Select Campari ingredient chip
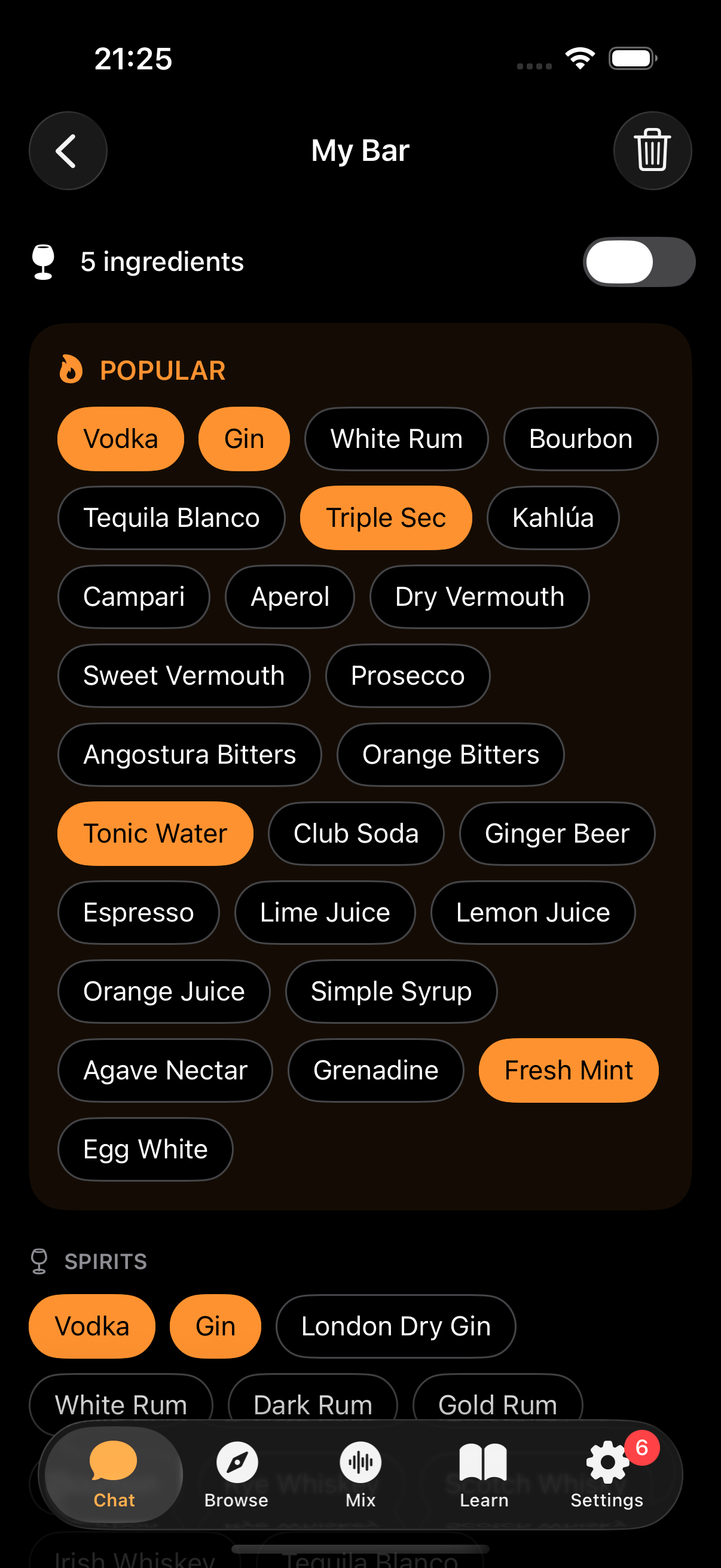This screenshot has height=1568, width=721. pyautogui.click(x=134, y=597)
